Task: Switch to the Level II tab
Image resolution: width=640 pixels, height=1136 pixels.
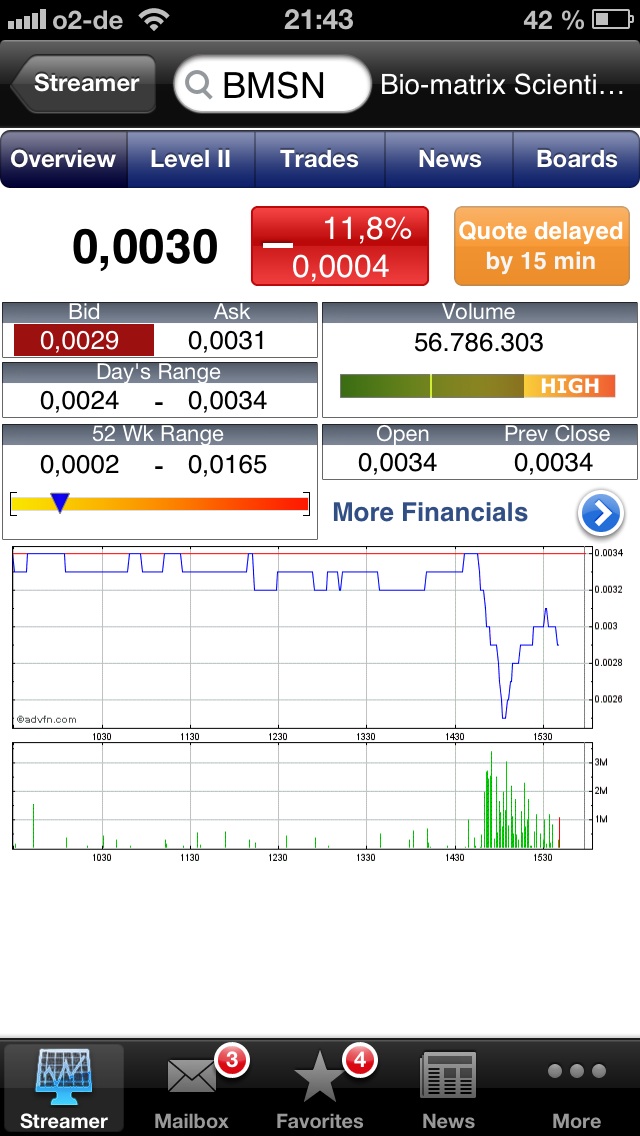Action: tap(190, 159)
